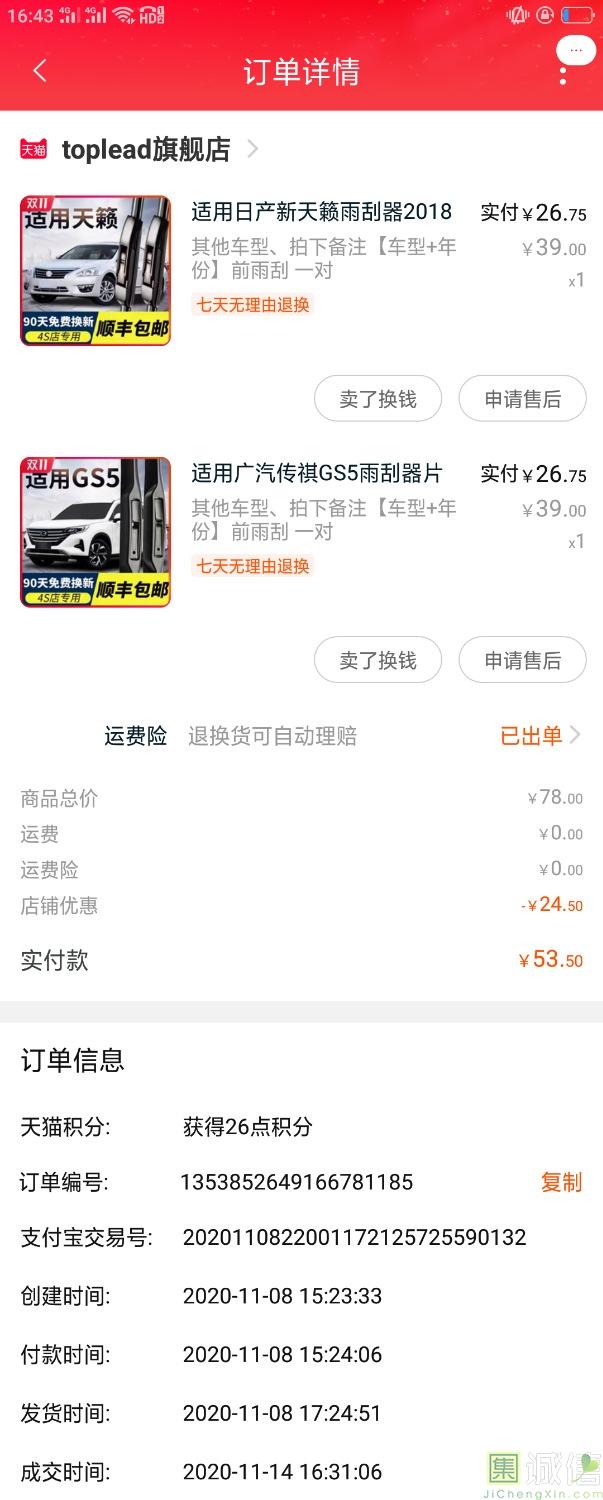The height and width of the screenshot is (1500, 603).
Task: Open the 适用日产新天籁雨刮器 product
Action: [321, 212]
